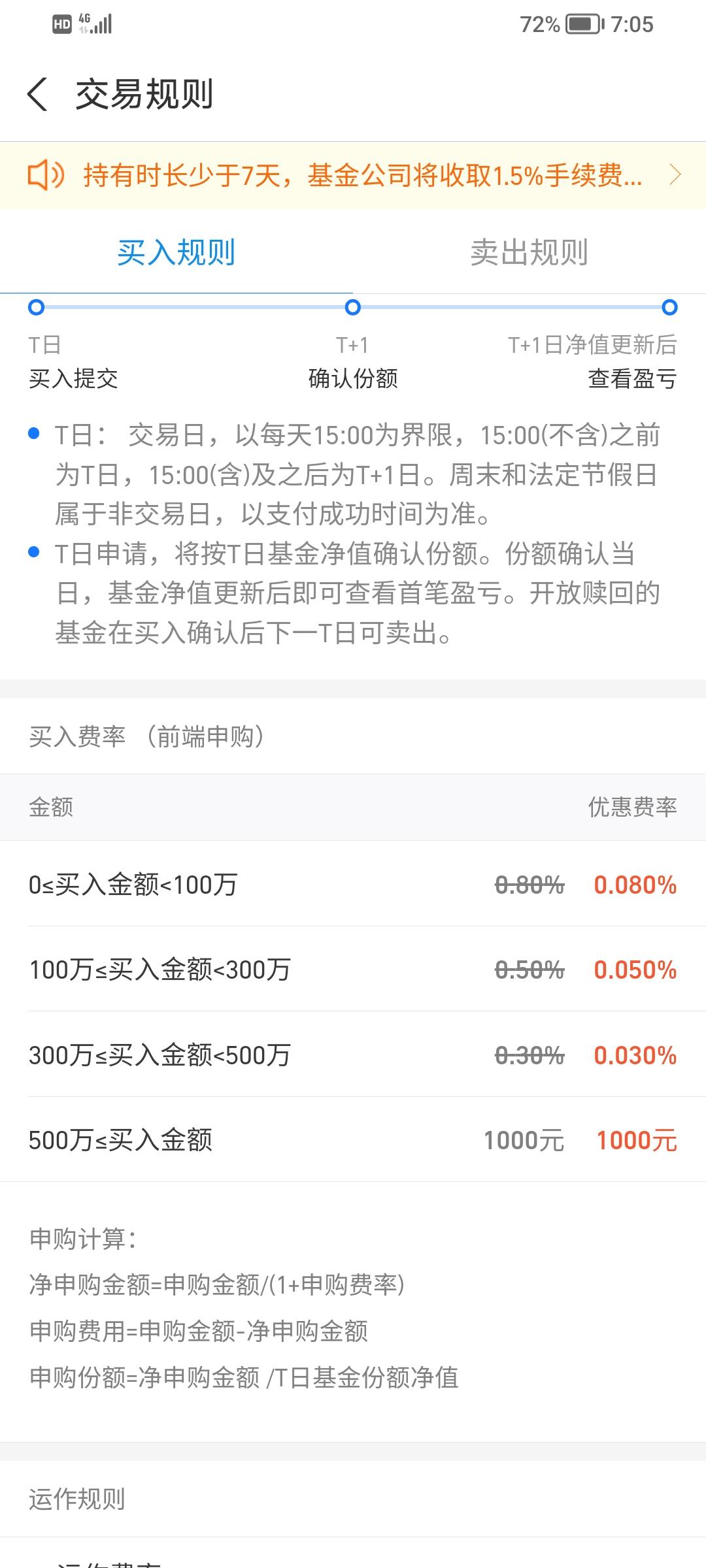This screenshot has width=706, height=1568.
Task: Tap the timeline progress bar line
Action: [196, 307]
